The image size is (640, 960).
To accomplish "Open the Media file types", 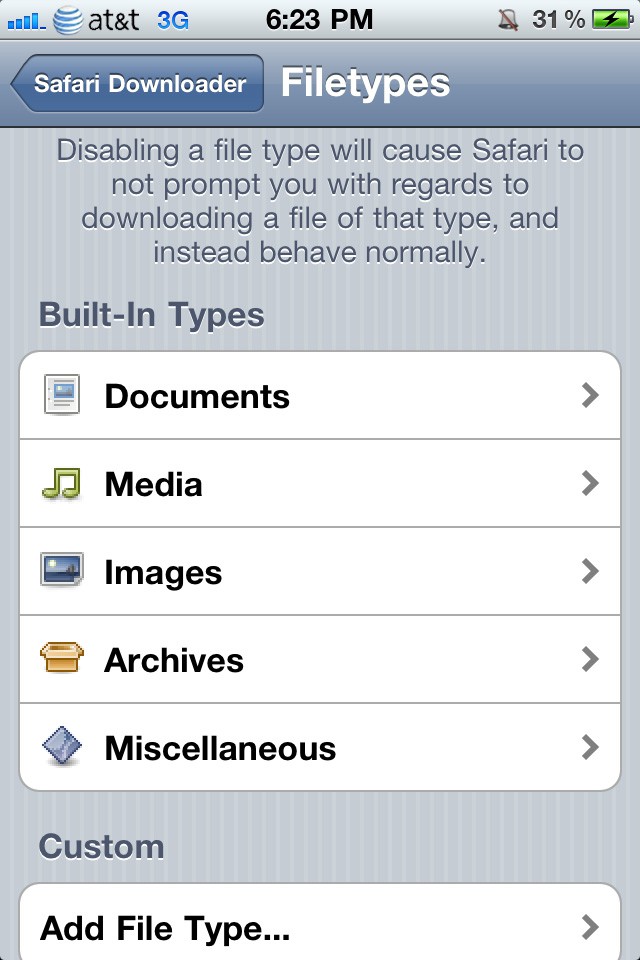I will [320, 484].
